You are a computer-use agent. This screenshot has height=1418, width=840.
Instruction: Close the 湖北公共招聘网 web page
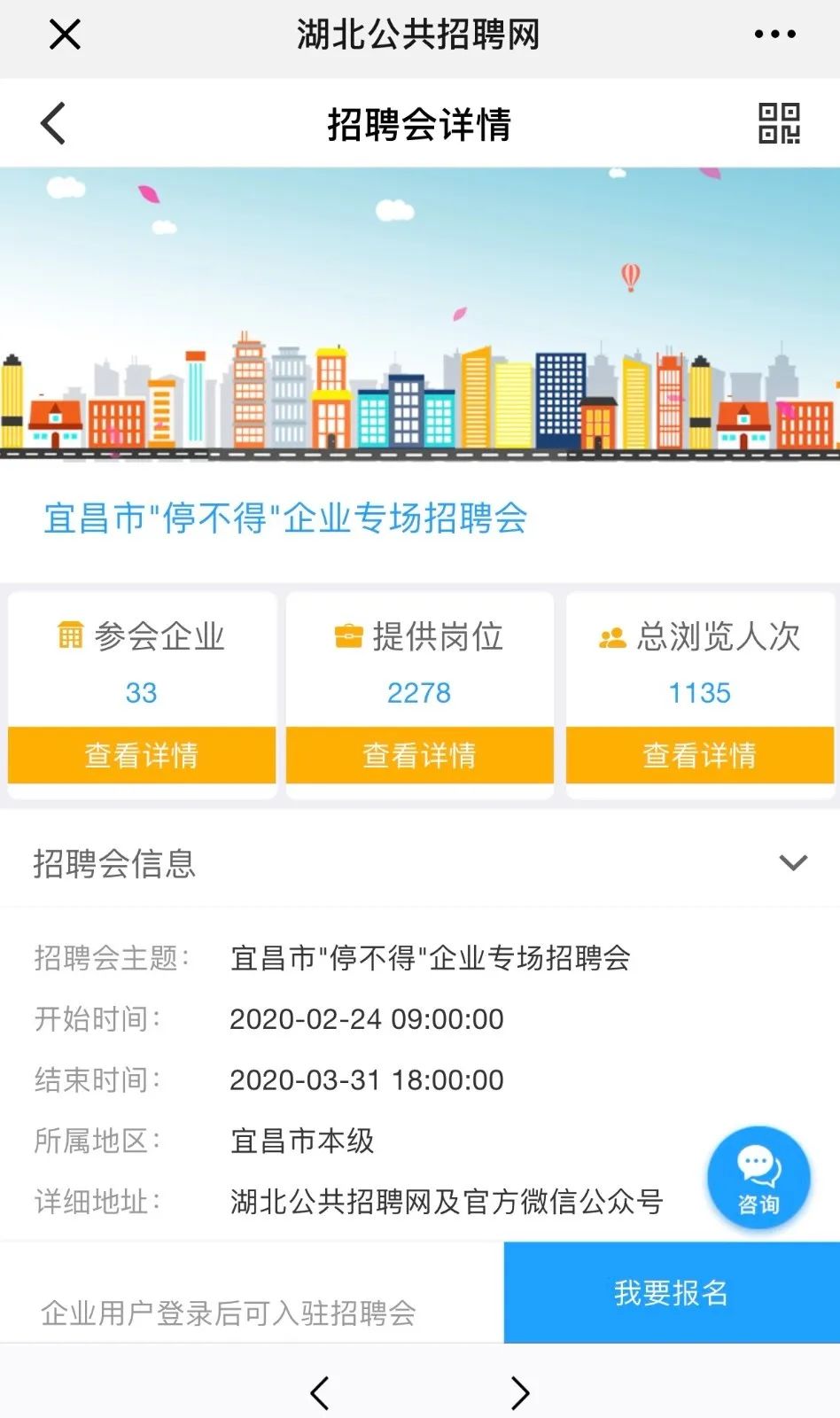(65, 35)
